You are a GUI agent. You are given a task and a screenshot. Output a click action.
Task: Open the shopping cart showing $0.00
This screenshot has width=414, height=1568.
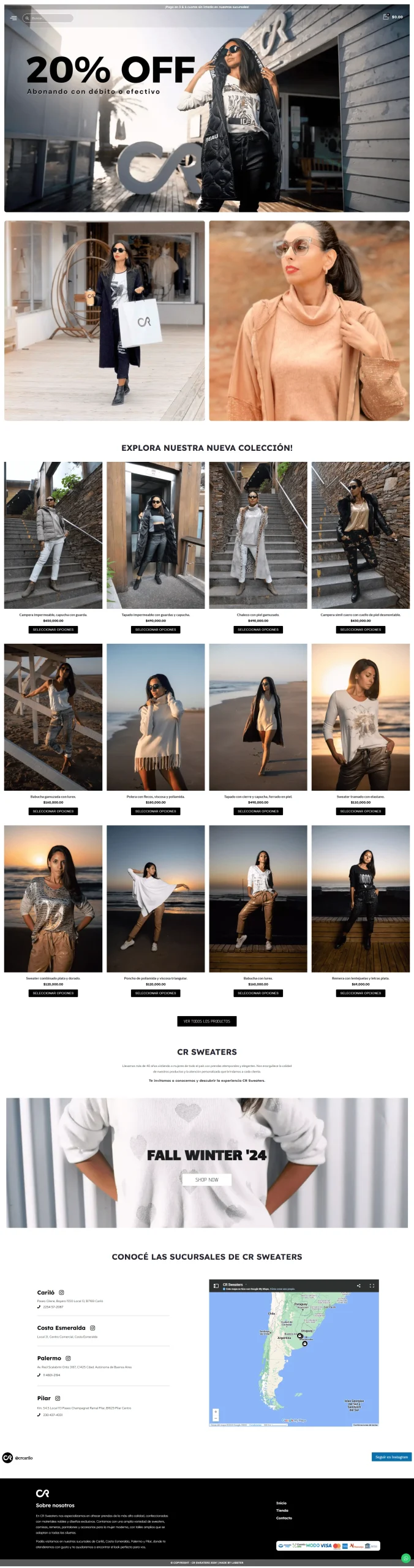click(393, 17)
